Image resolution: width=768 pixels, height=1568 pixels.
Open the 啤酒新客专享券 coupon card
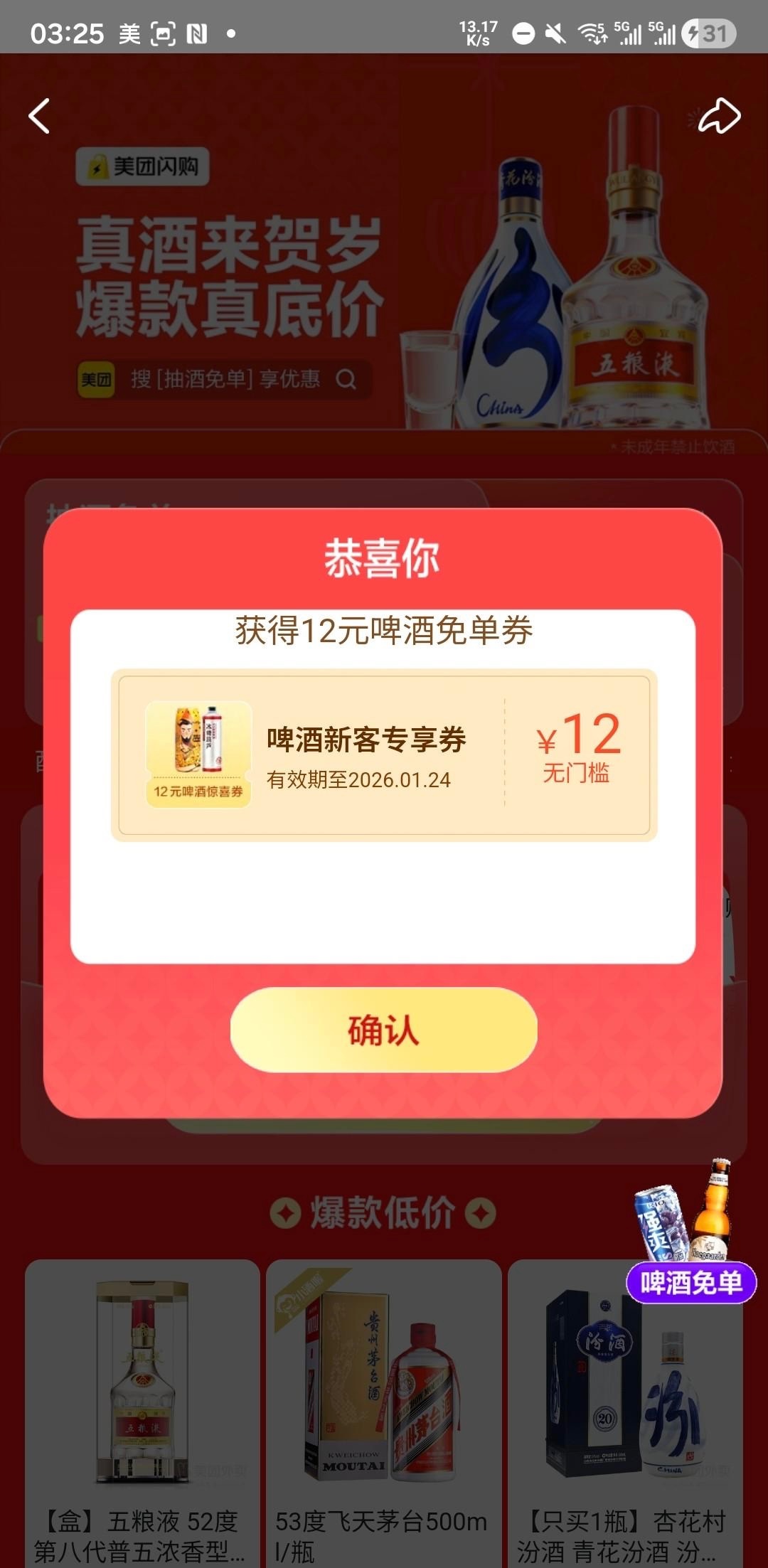tap(384, 755)
